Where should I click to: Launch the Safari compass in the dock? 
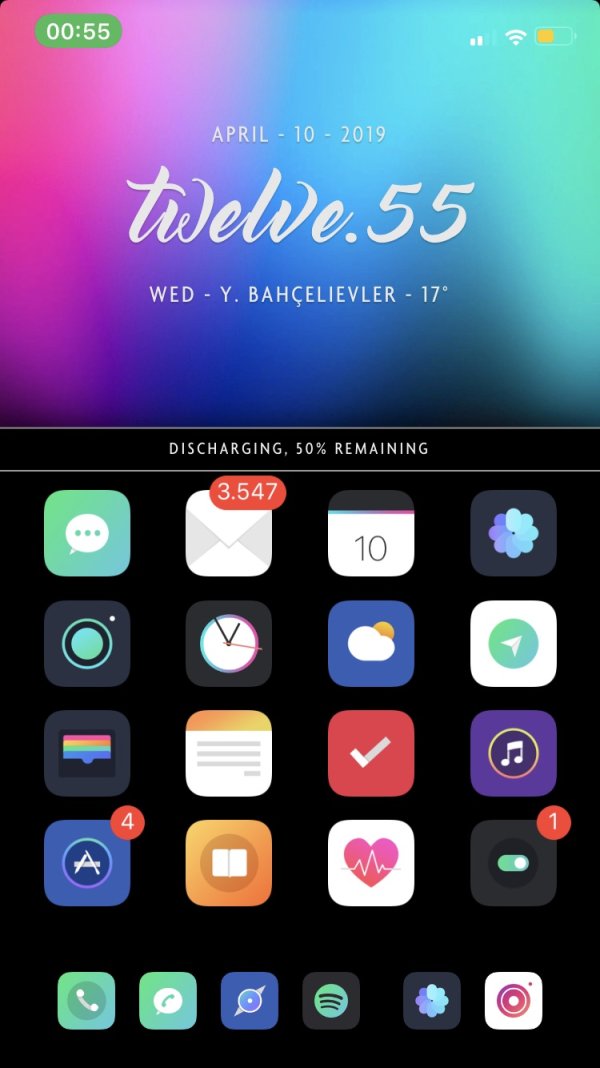point(250,1000)
